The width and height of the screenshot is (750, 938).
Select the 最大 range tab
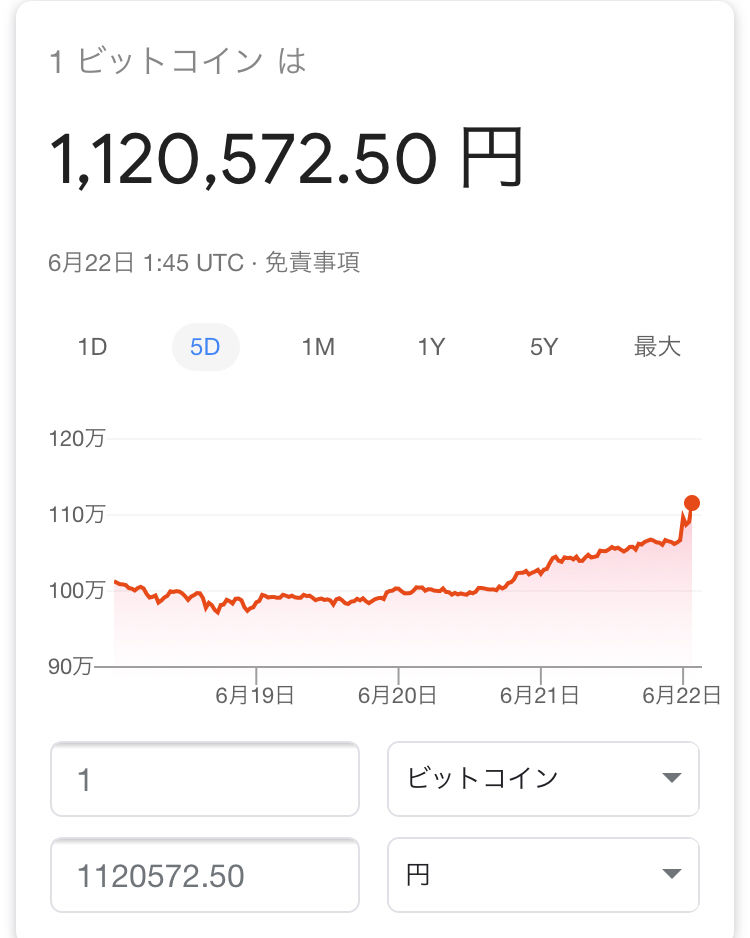click(x=657, y=347)
